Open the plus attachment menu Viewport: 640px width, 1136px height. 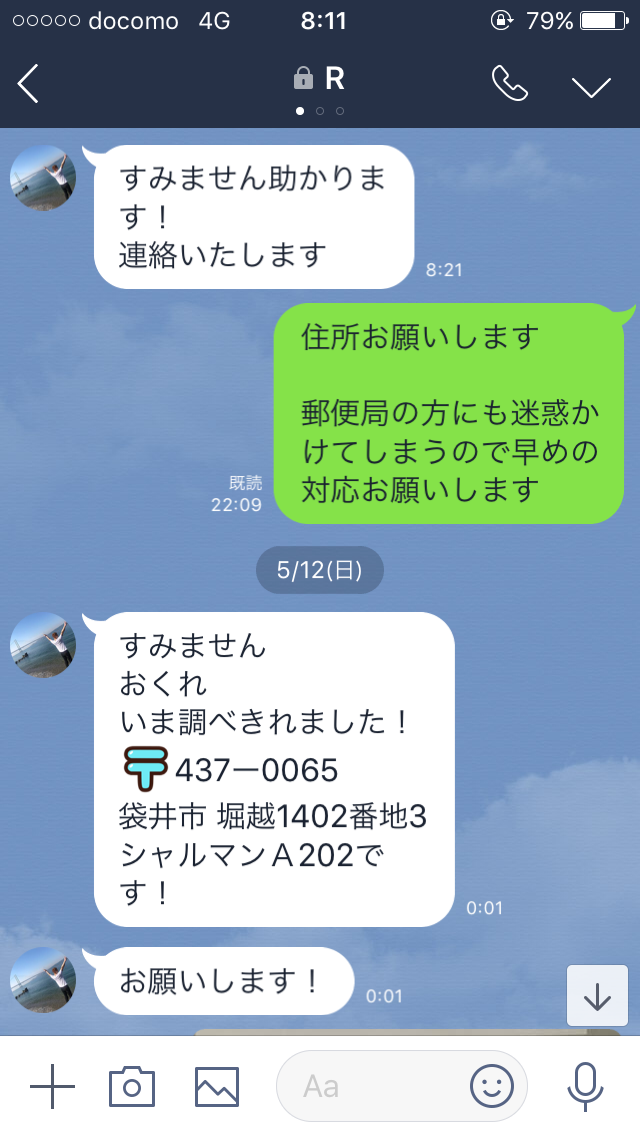coord(52,1086)
